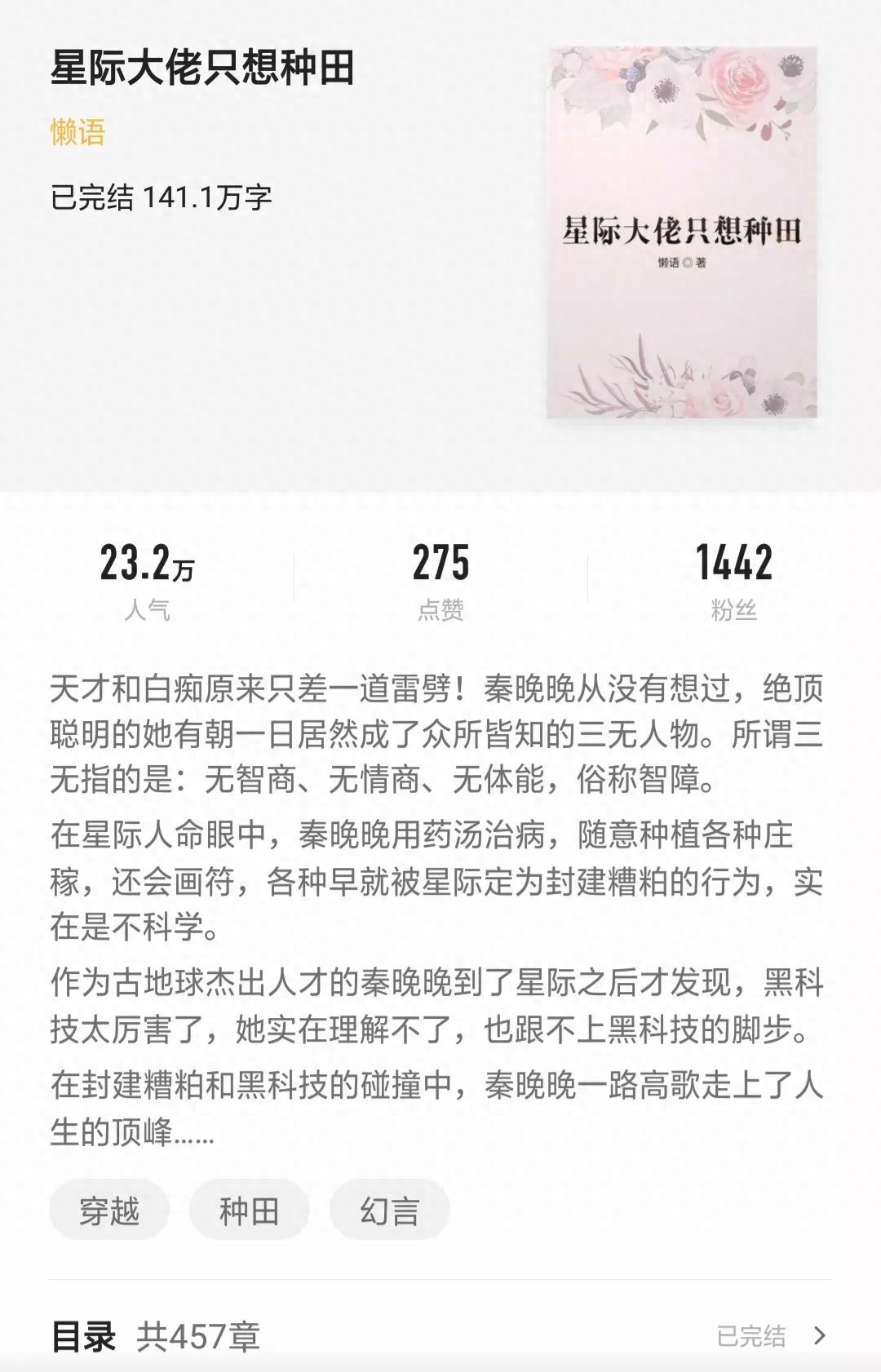Open the 幻言 tag chip
This screenshot has width=881, height=1372.
(x=390, y=1210)
